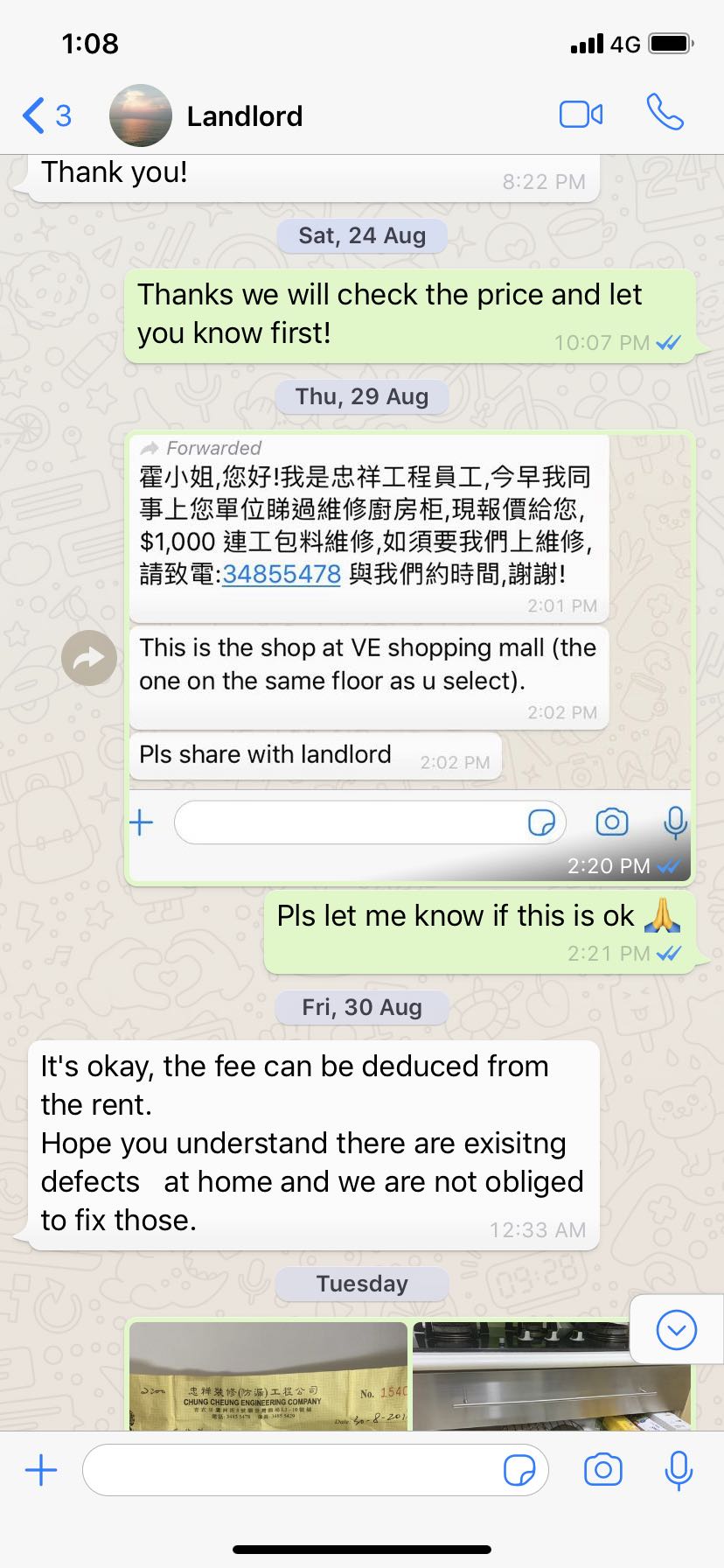Open the sticker picker
Screen dimensions: 724x1568
[519, 1471]
